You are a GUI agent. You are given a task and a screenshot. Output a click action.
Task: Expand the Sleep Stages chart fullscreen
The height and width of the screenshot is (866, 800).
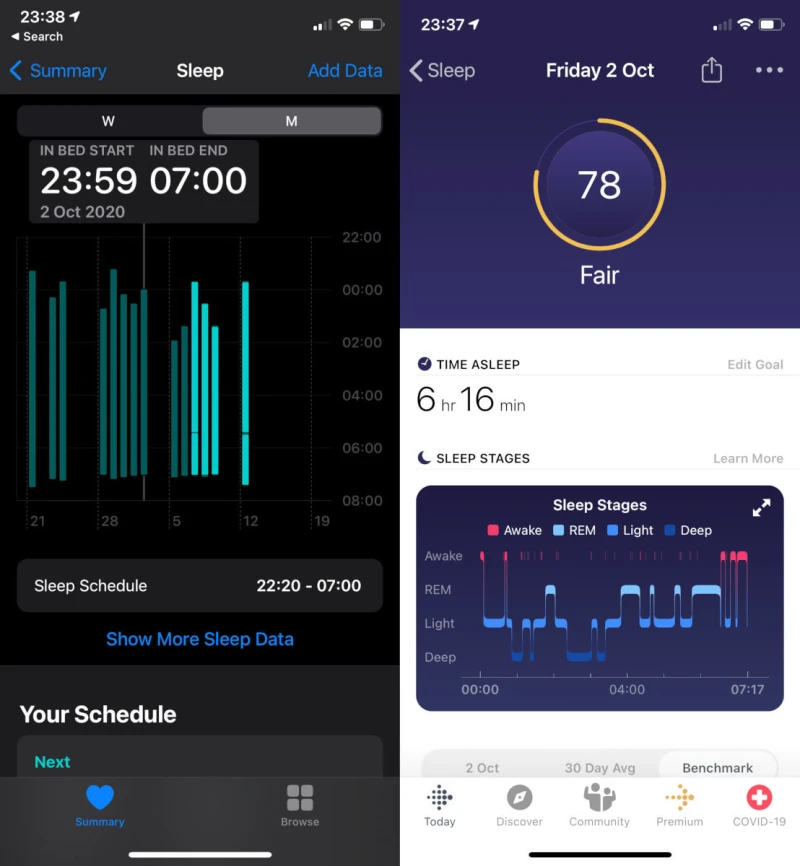761,508
